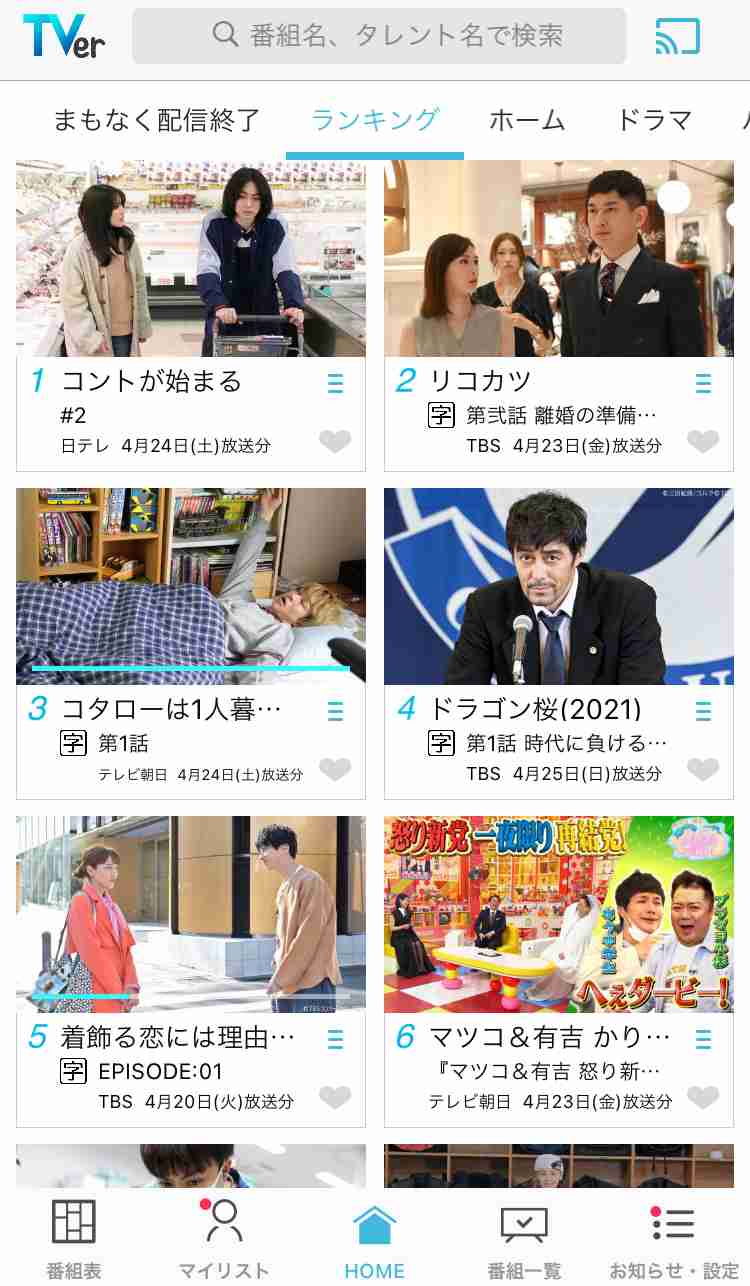Image resolution: width=750 pixels, height=1286 pixels.
Task: Open the menu icon for 着飾る恋には理由
Action: [336, 1039]
